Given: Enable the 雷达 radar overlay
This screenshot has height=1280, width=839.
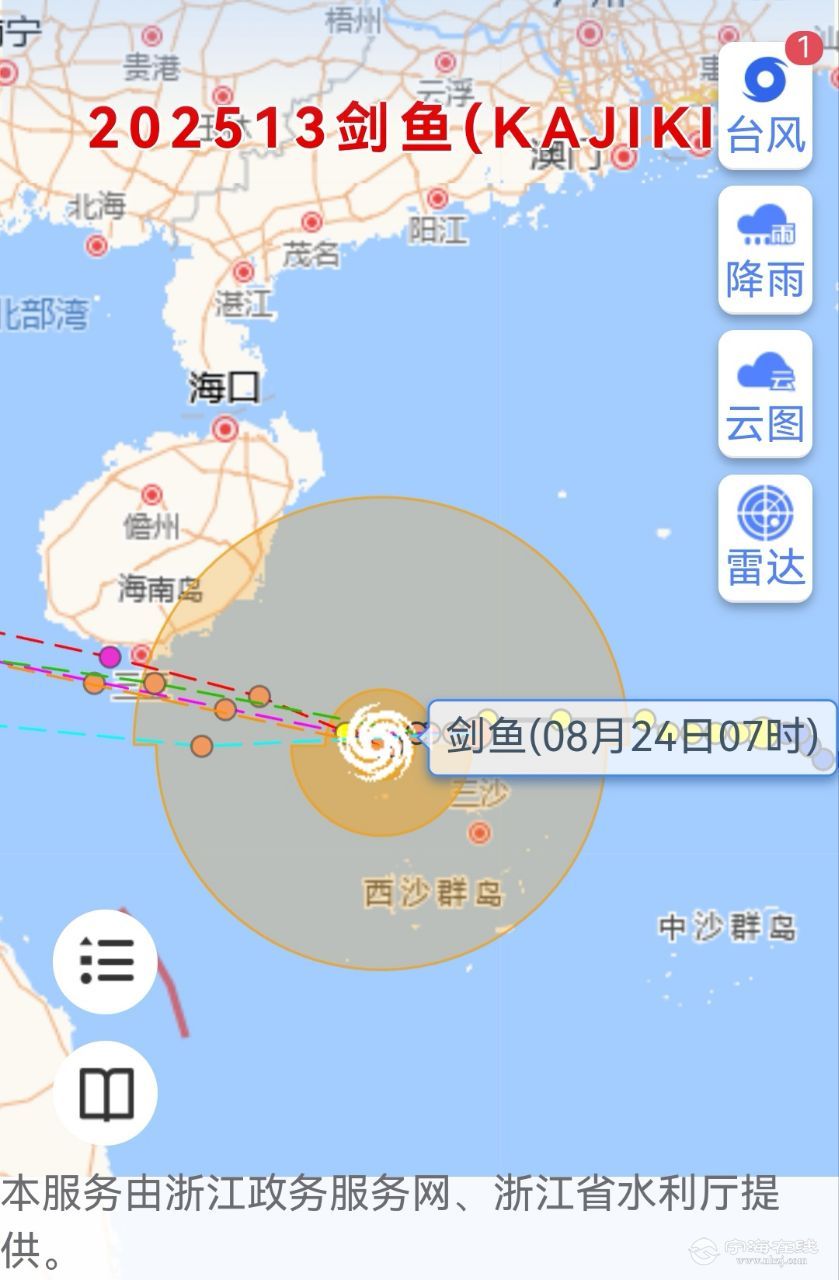Looking at the screenshot, I should [765, 539].
